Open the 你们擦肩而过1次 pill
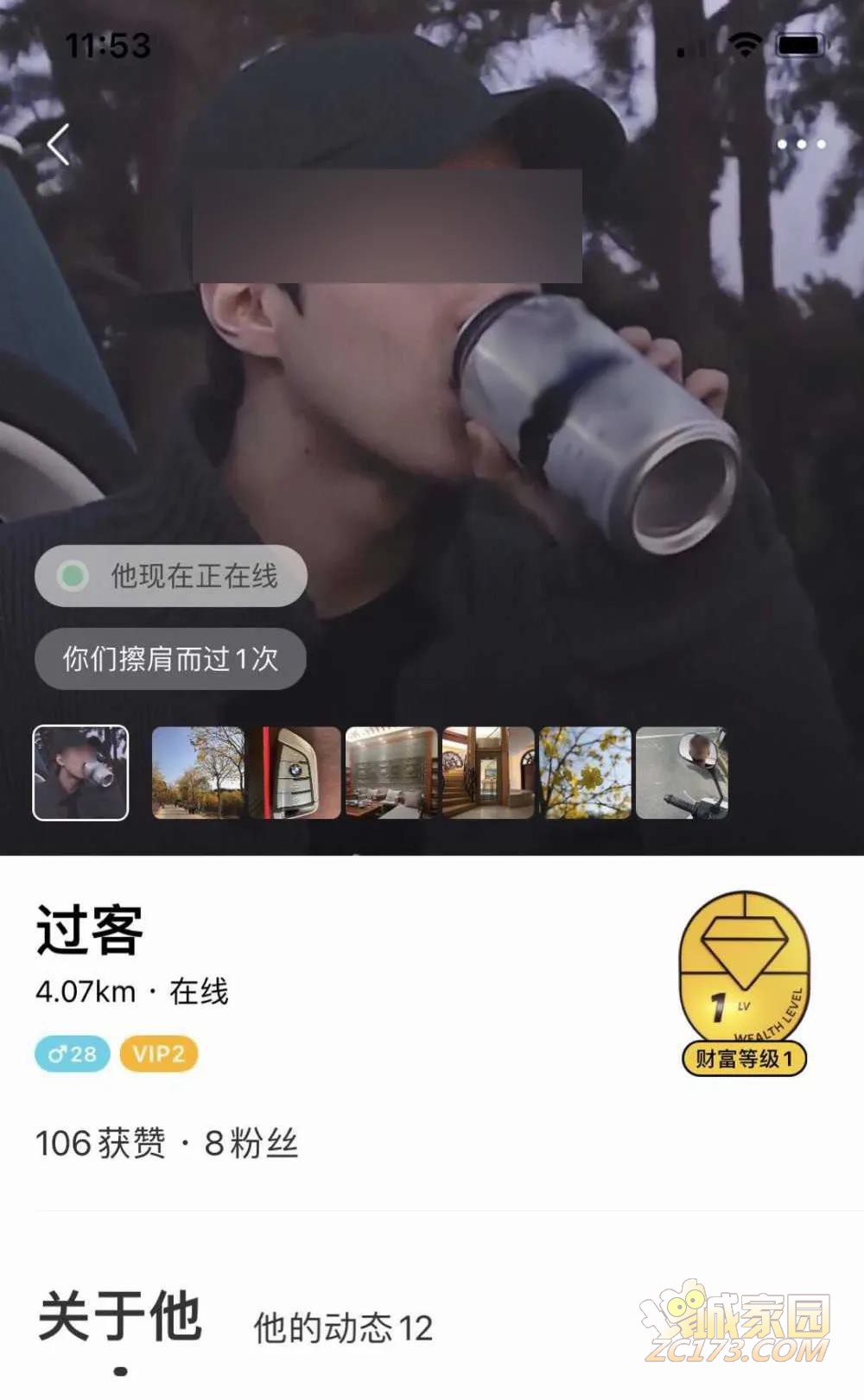This screenshot has height=1400, width=864. (170, 659)
